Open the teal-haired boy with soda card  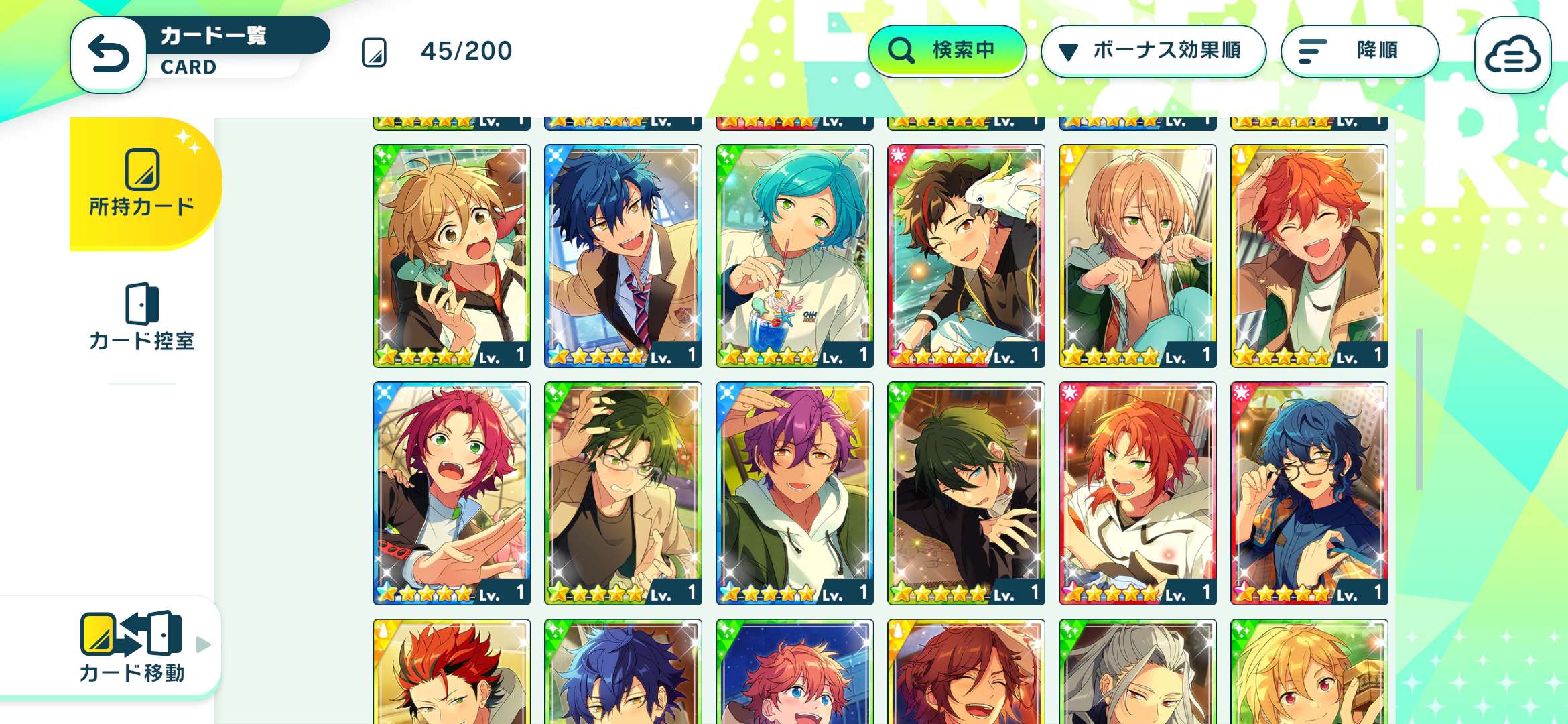[x=795, y=256]
